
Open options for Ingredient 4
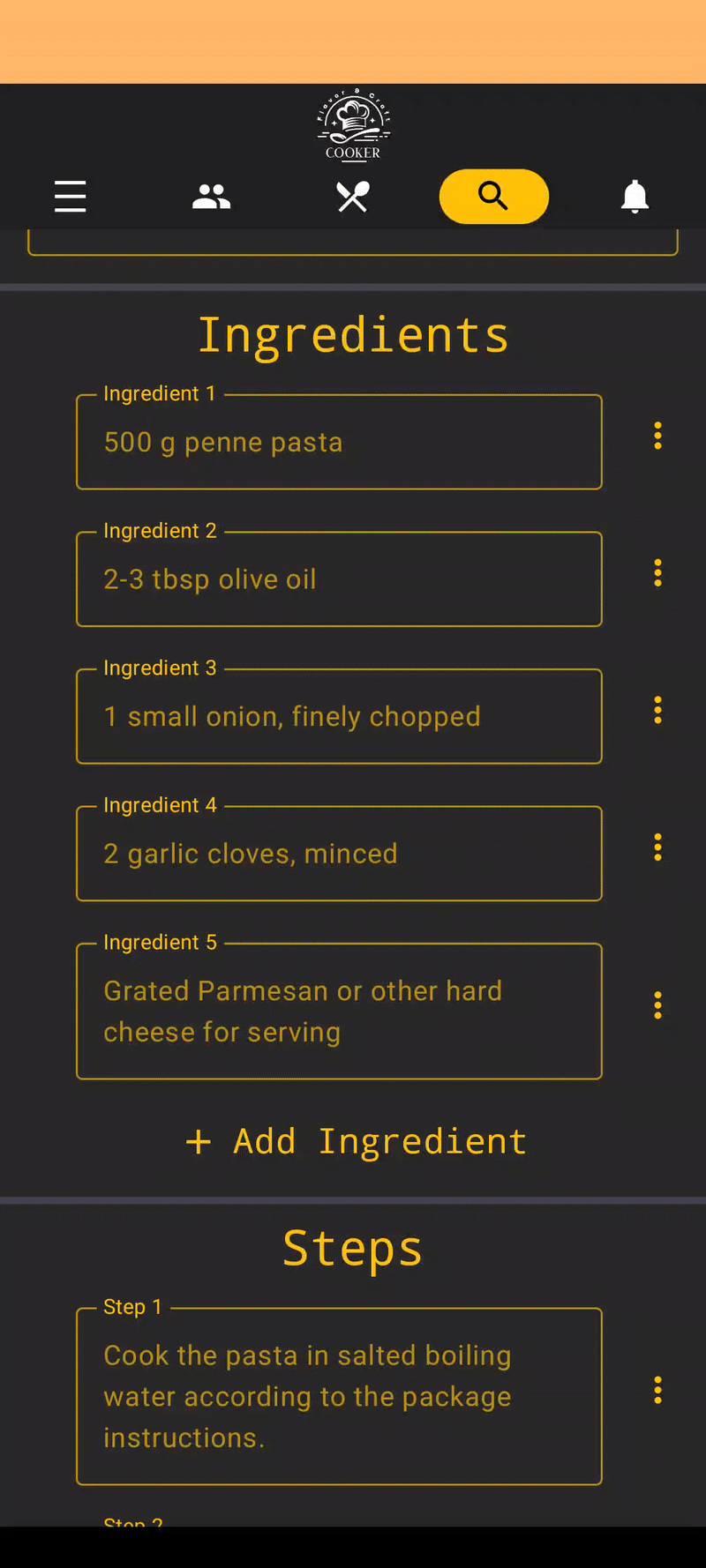coord(657,847)
